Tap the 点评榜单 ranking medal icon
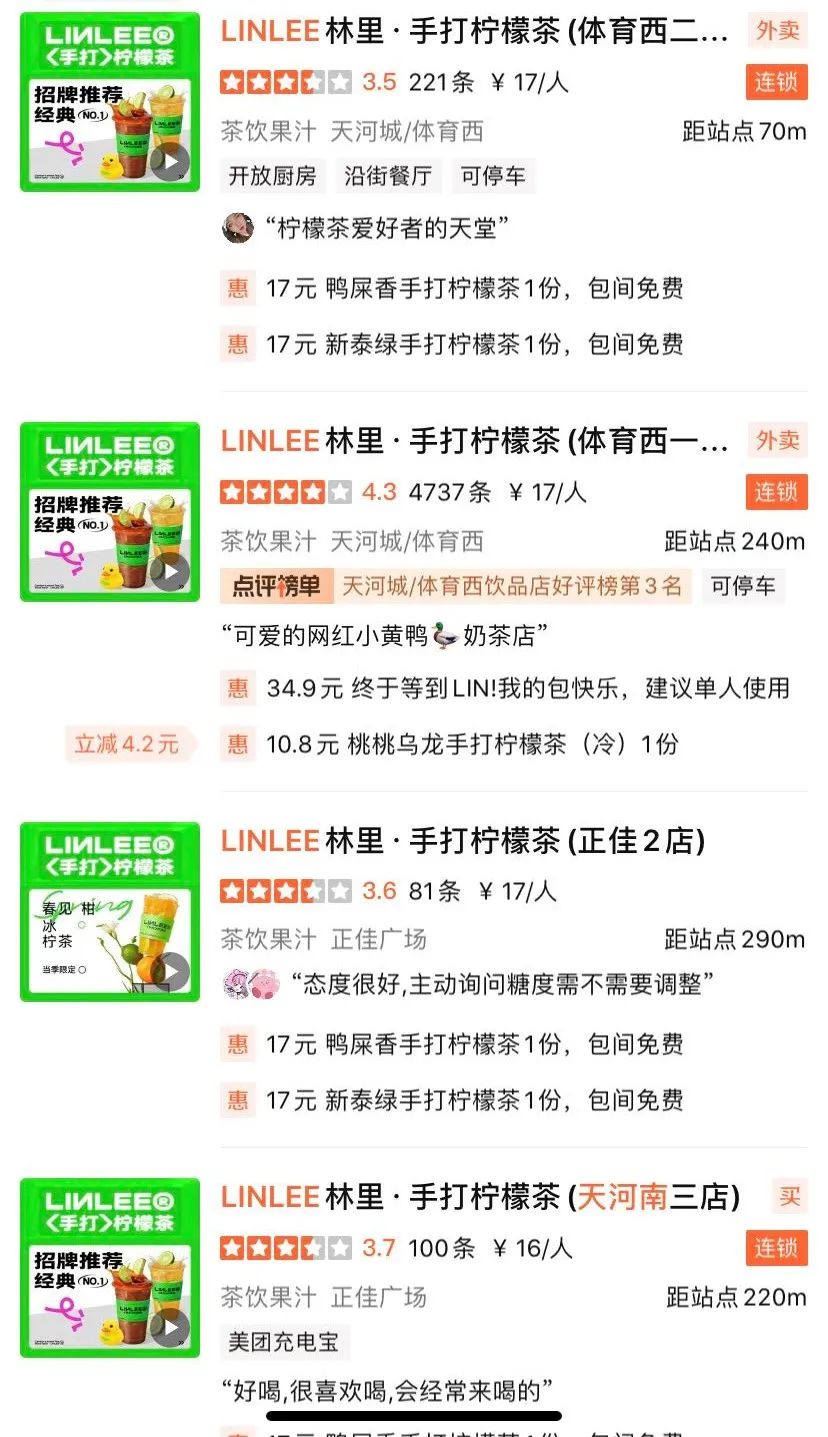 coord(275,586)
